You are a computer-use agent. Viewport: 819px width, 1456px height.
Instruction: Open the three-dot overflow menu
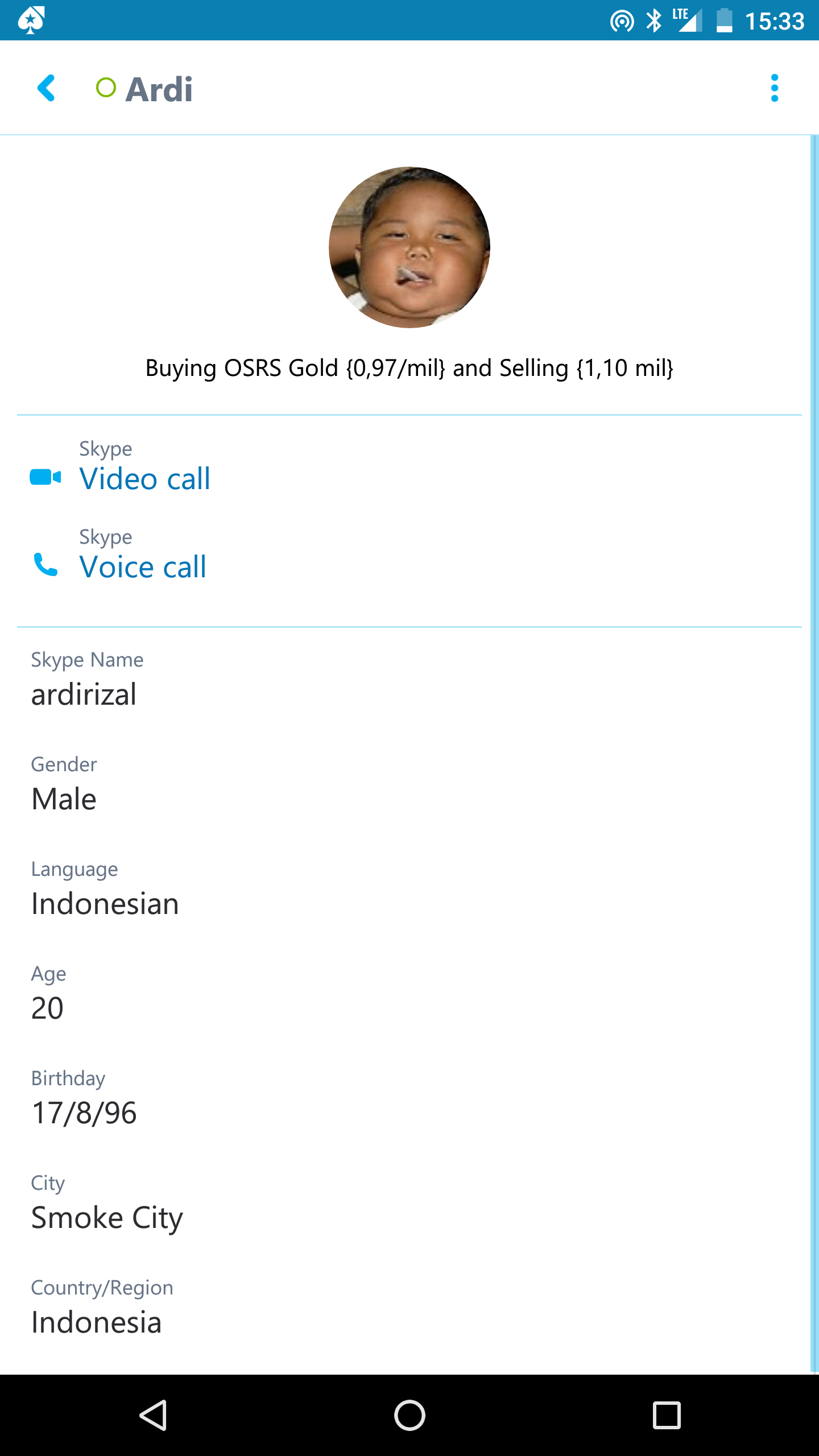pos(774,88)
